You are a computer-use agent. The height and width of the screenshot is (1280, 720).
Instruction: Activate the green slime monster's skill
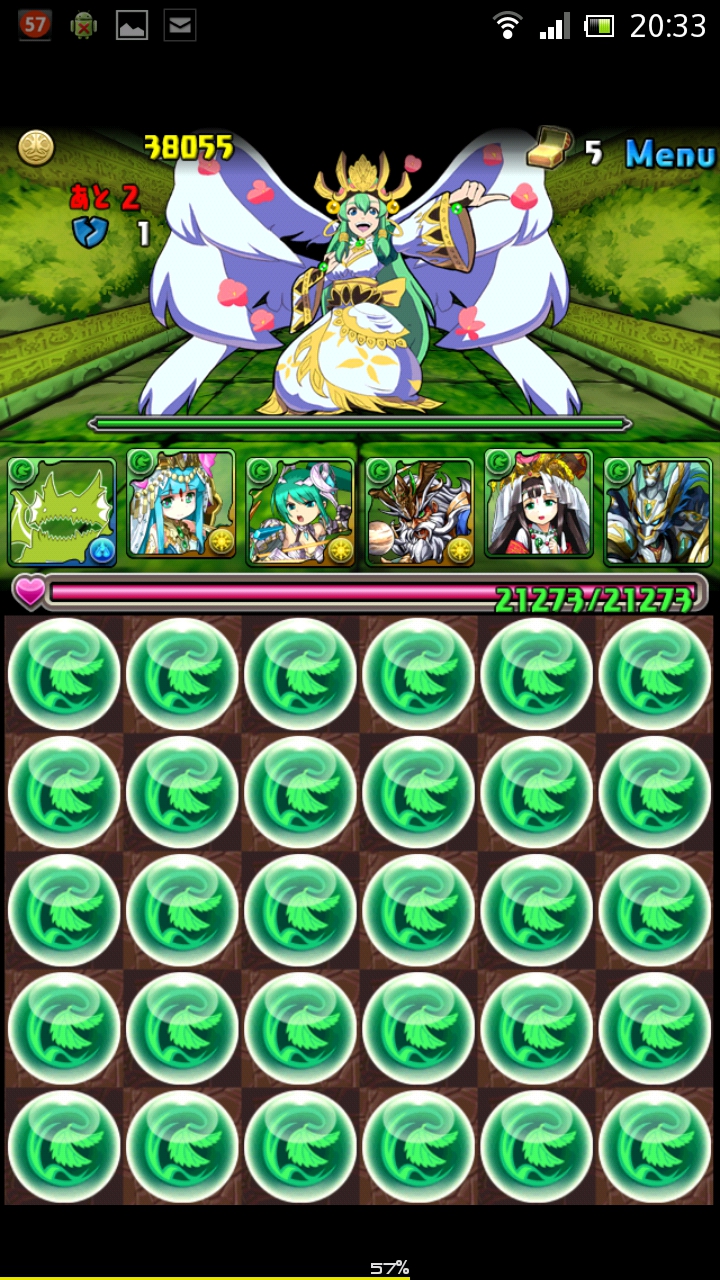coord(61,512)
